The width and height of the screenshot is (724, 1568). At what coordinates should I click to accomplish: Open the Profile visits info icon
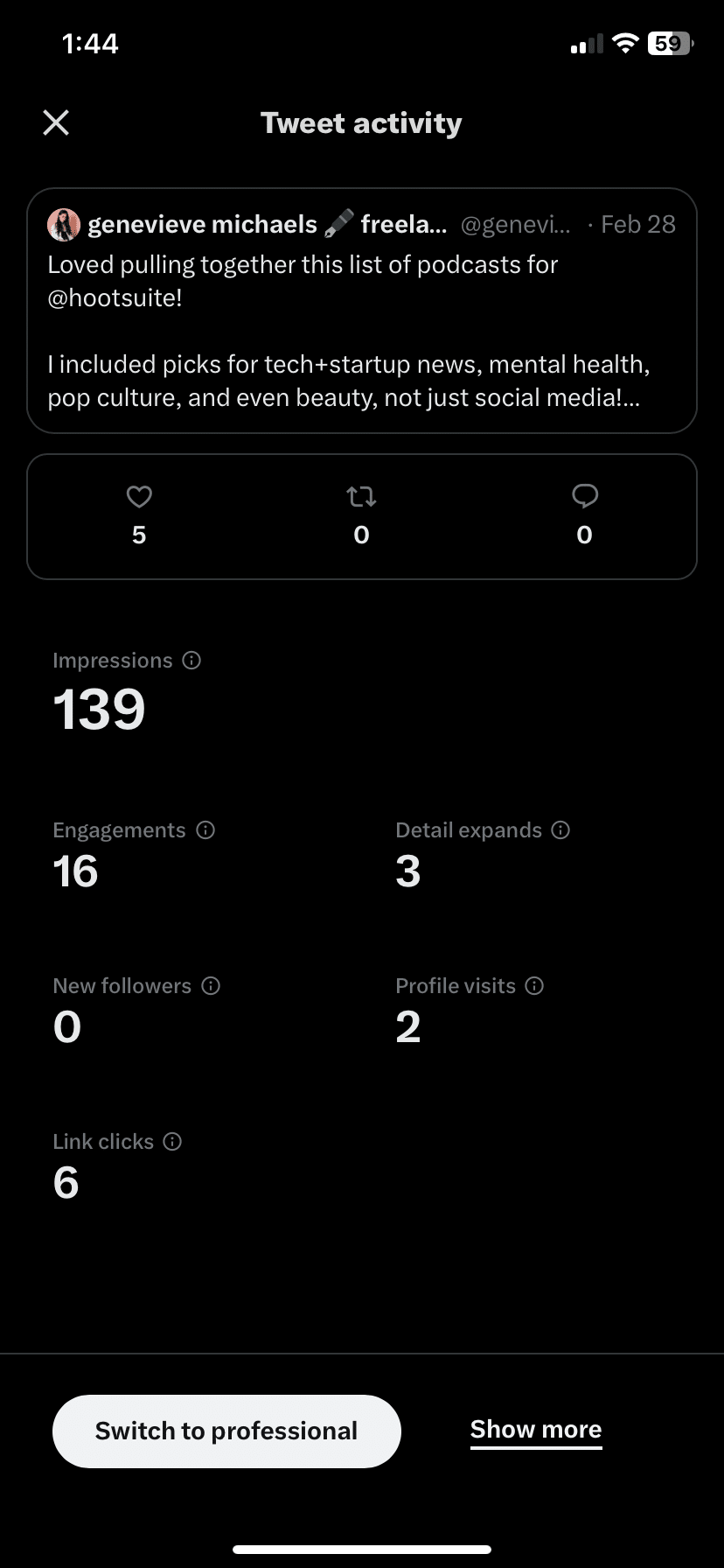click(x=534, y=985)
